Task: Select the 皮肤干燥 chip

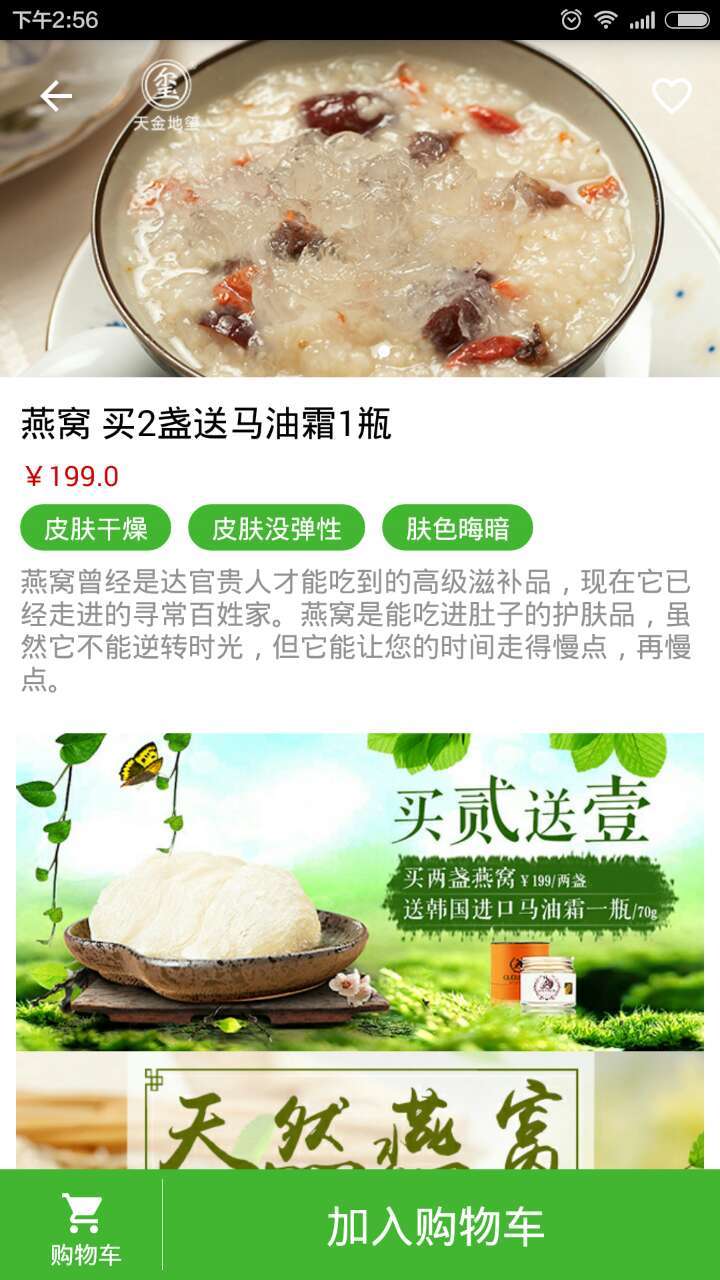Action: point(96,528)
